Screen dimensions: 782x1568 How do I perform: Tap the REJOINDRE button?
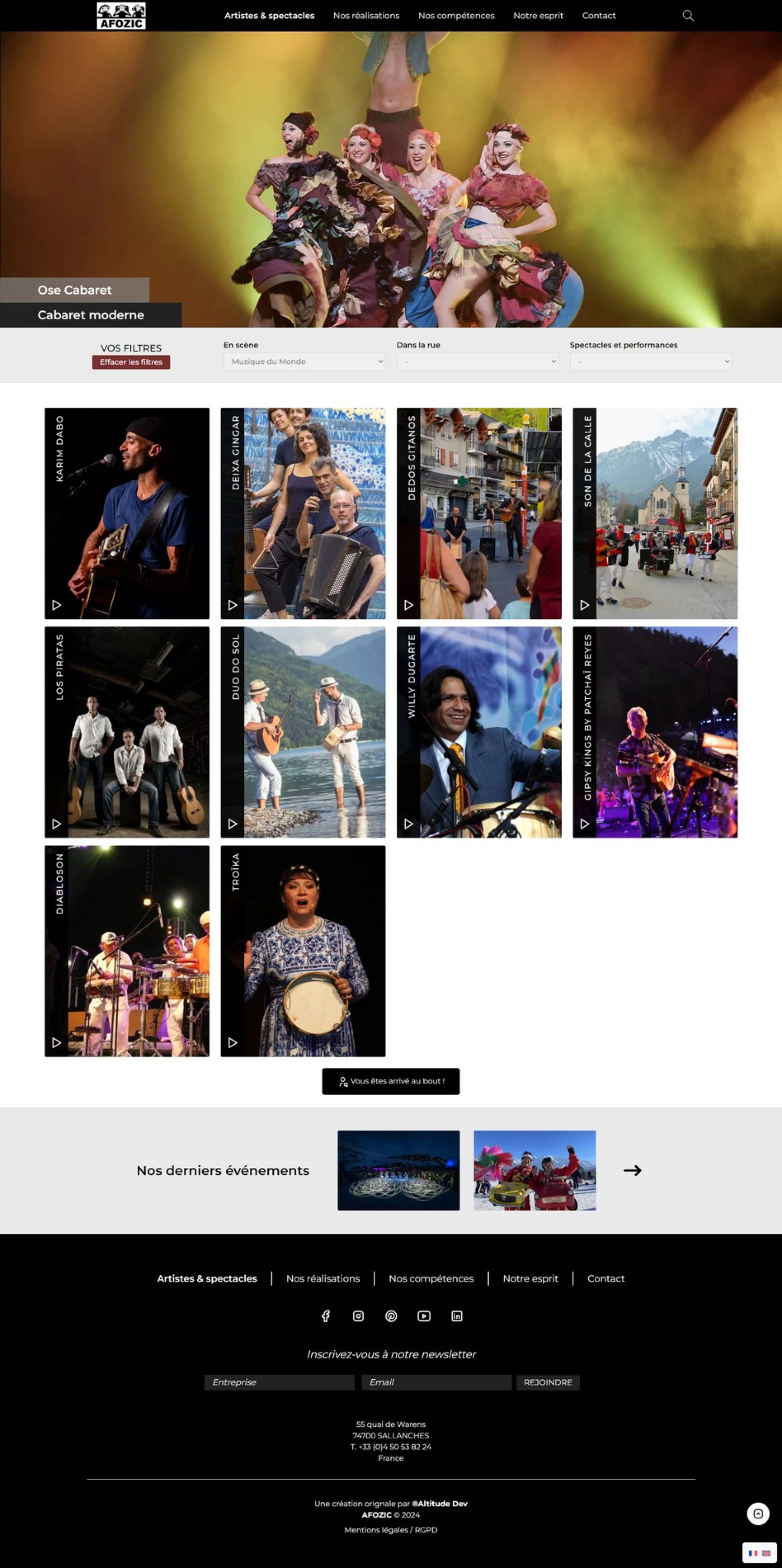[x=547, y=1382]
